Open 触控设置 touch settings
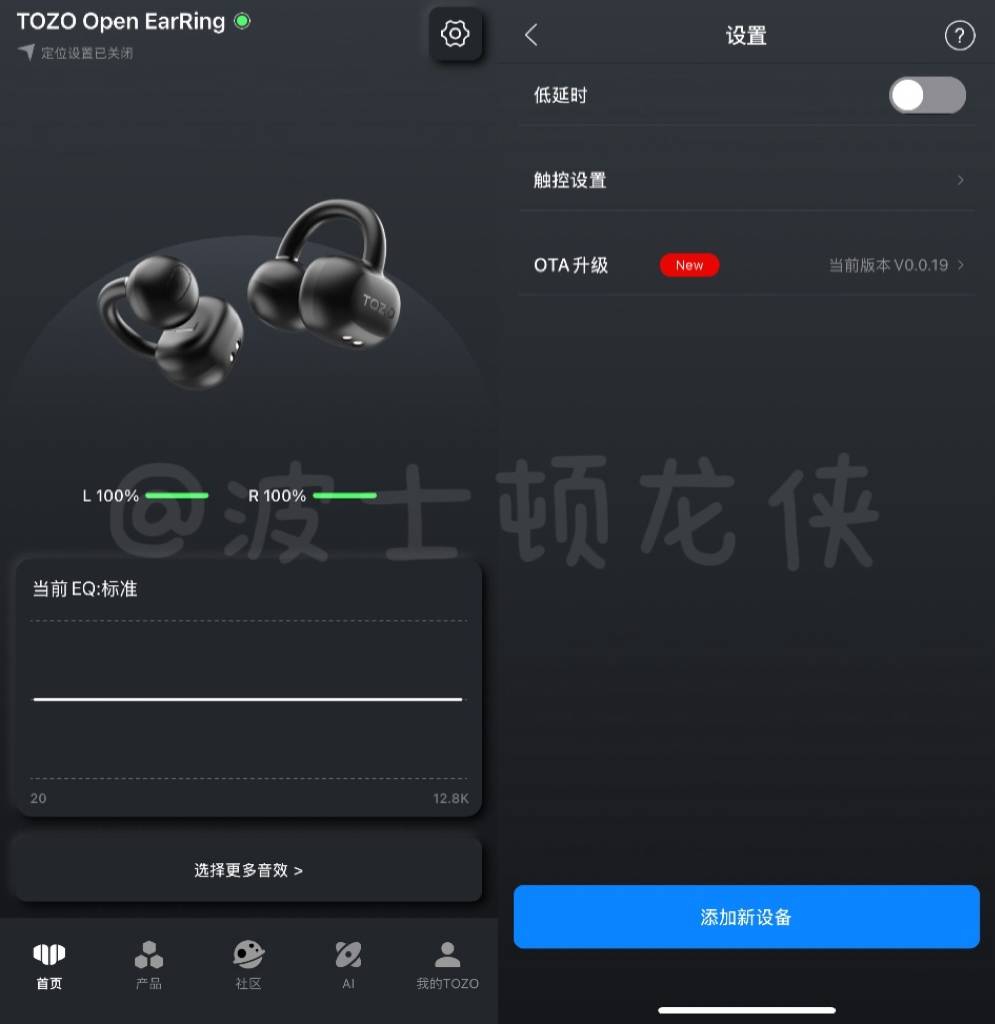 pos(746,180)
